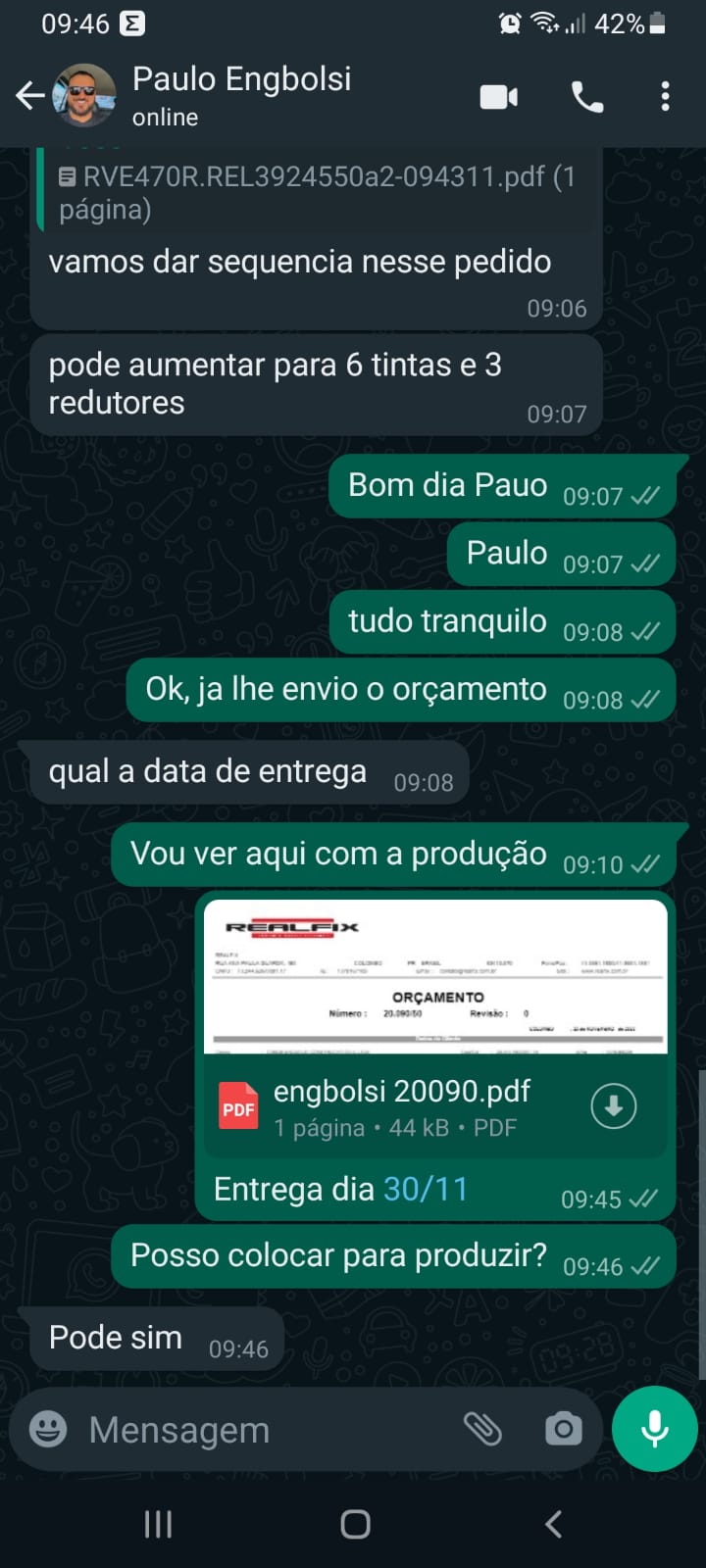Go back to the chat list
Screen dimensions: 706x1568
coord(29,96)
